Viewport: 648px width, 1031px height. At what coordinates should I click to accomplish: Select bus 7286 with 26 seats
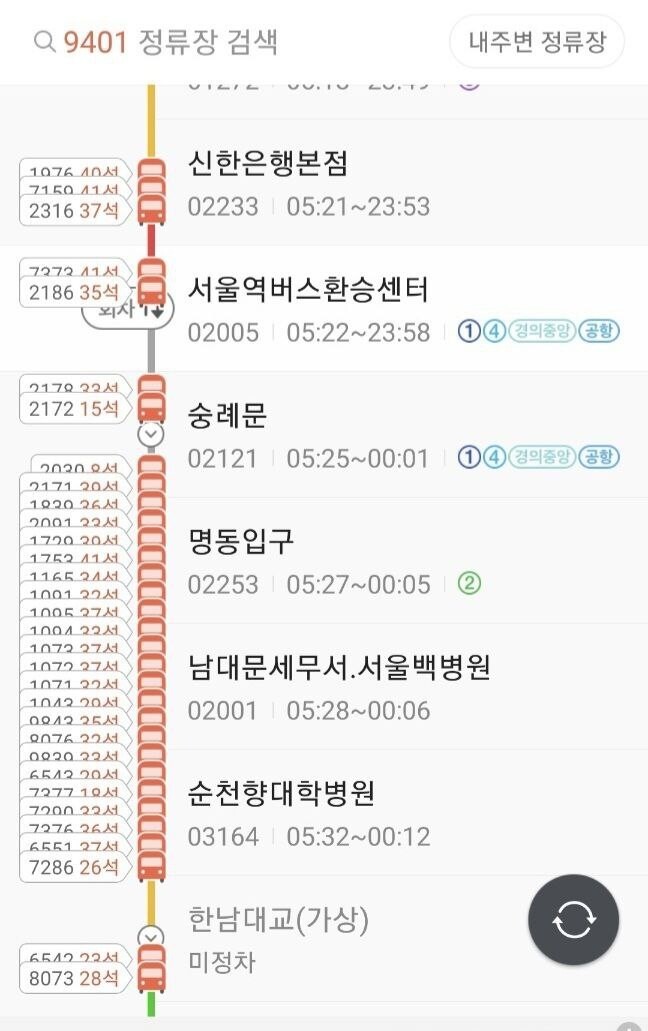point(74,867)
